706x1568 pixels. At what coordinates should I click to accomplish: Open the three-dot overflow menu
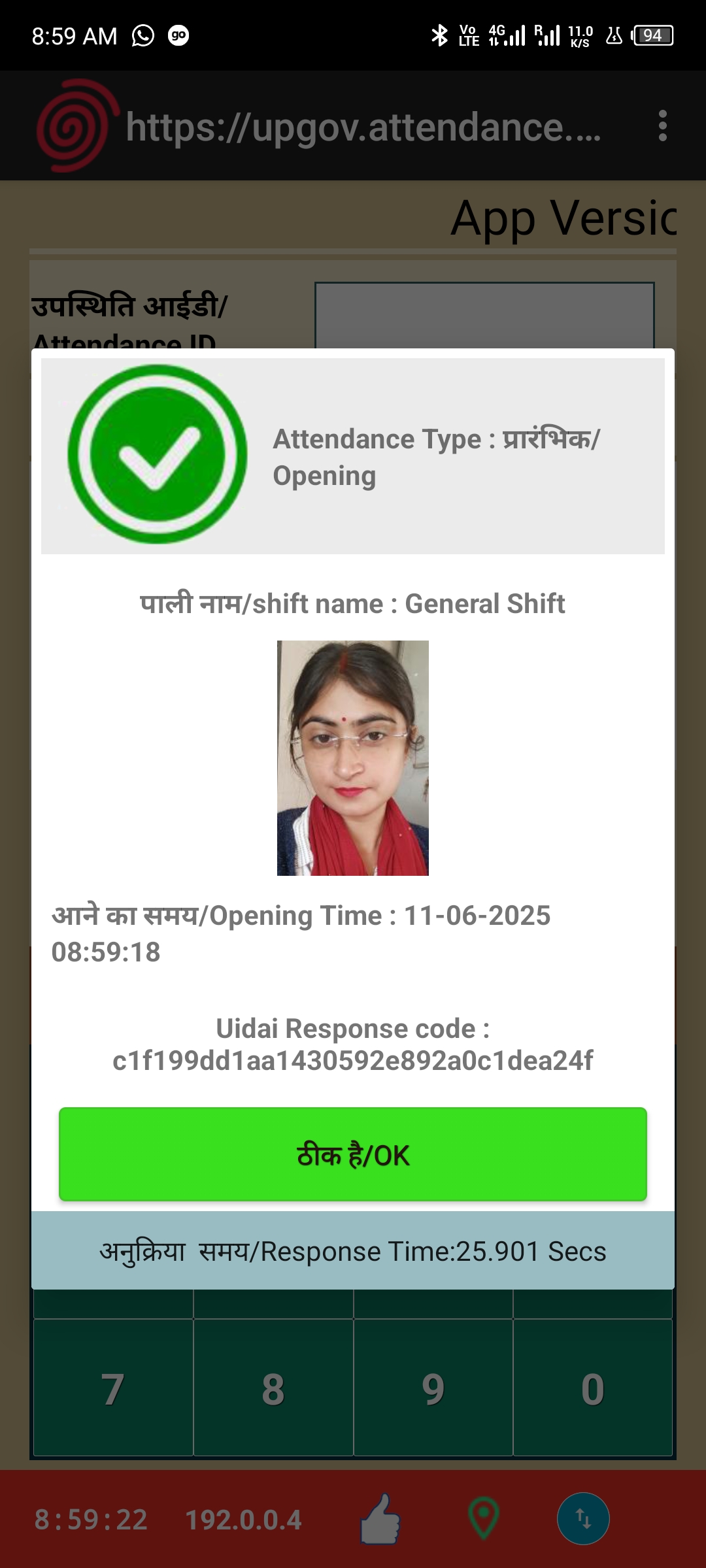coord(662,125)
